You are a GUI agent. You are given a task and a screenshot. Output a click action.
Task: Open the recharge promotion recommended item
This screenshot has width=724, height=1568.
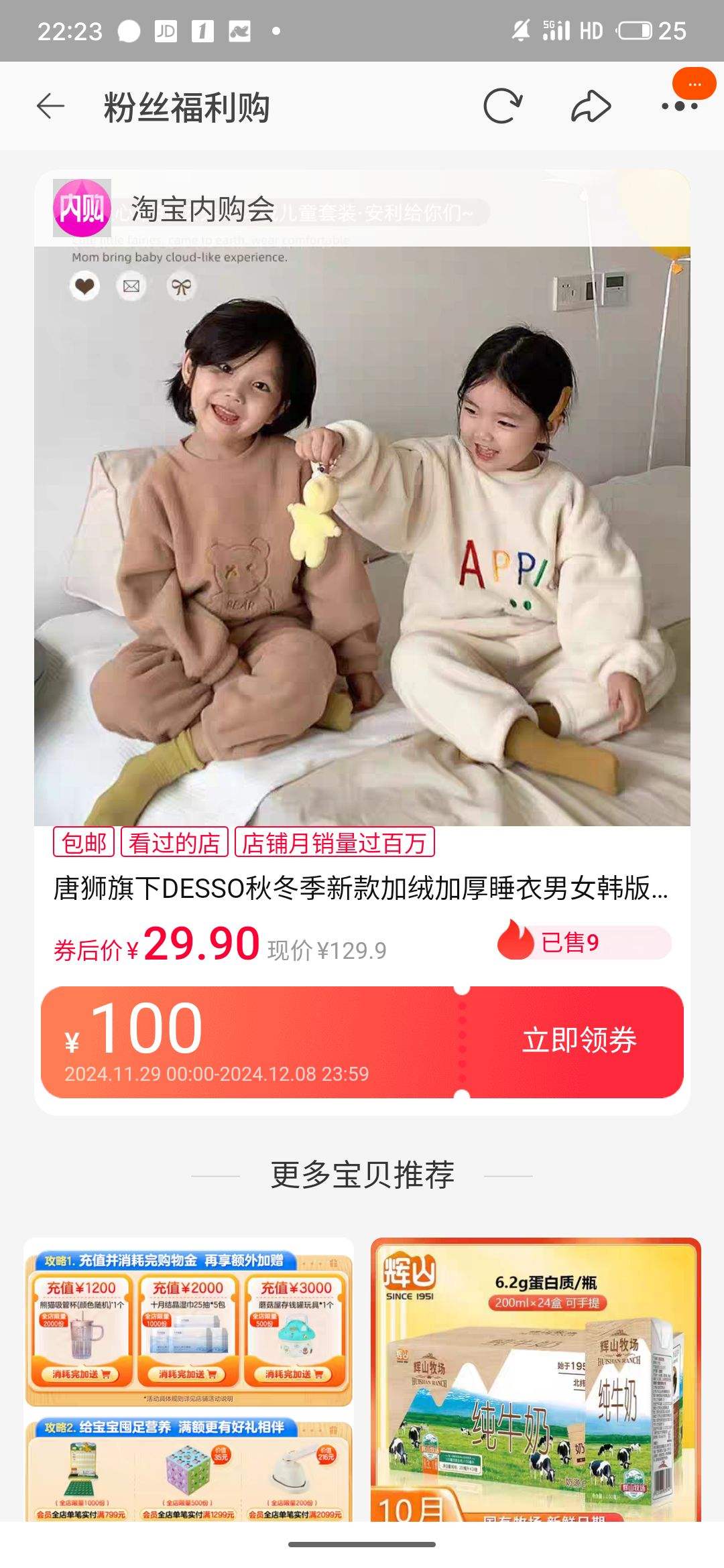(x=189, y=1379)
